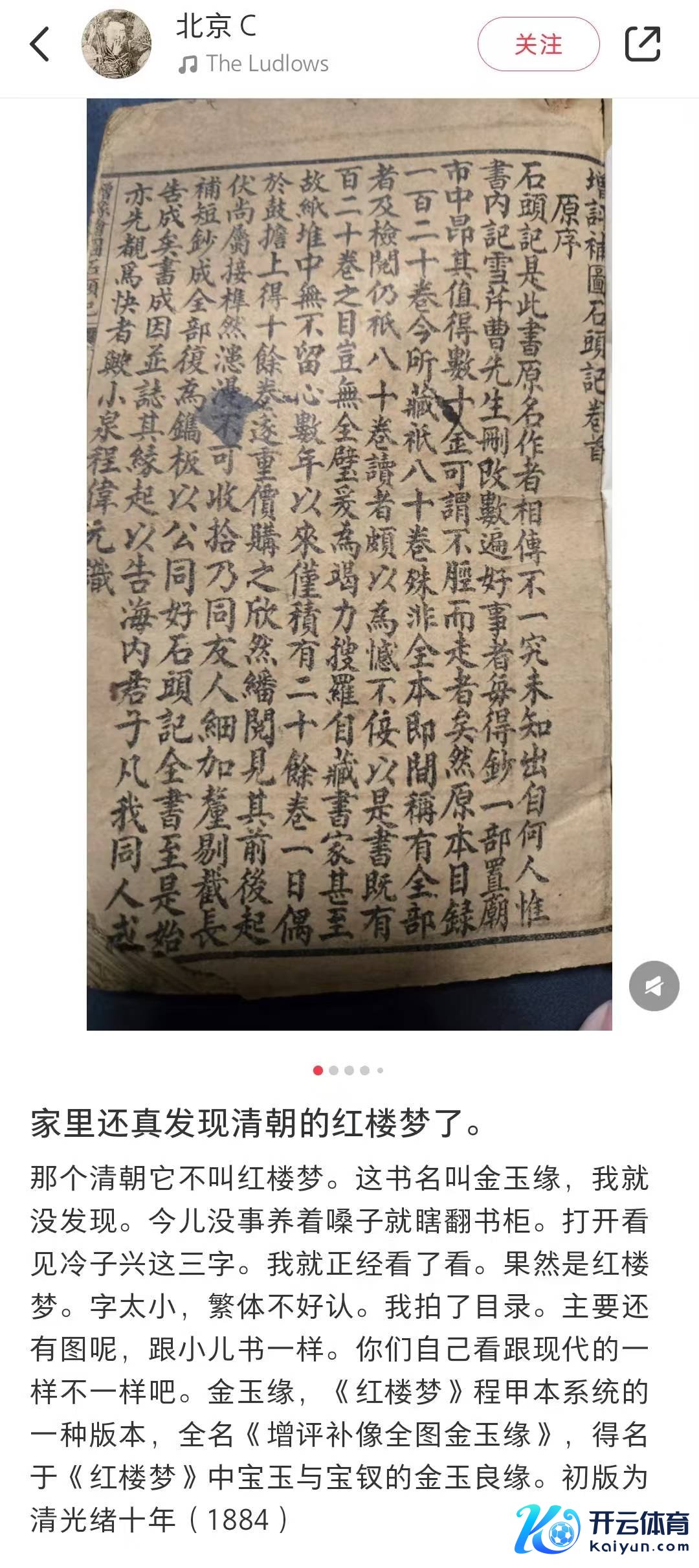Go back using the top-left arrow

coord(39,45)
